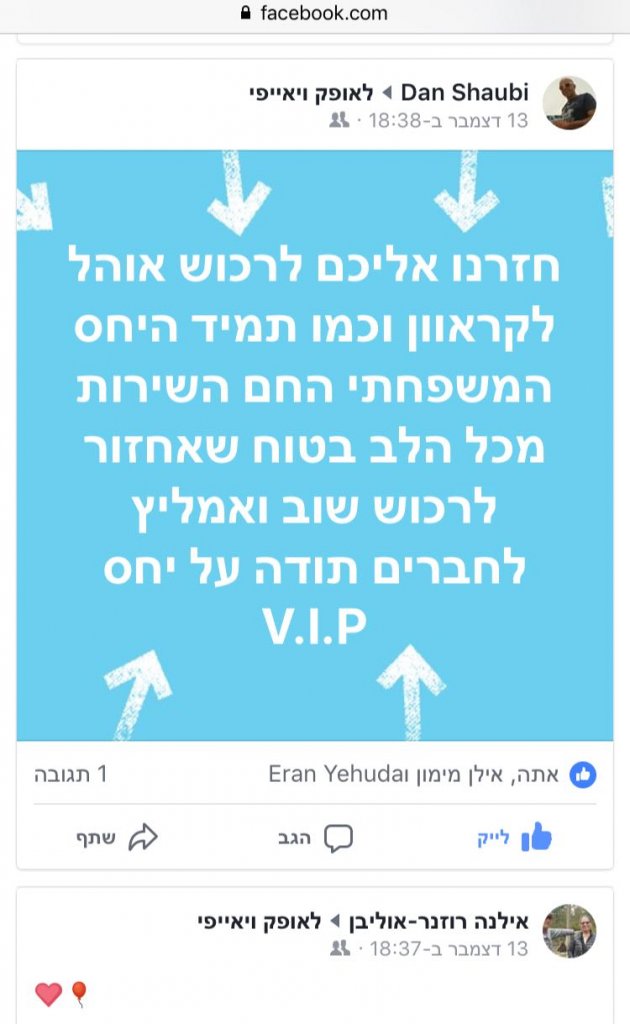This screenshot has width=630, height=1024.
Task: Open the 13 דצמבר 18:38 post timestamp
Action: [447, 120]
